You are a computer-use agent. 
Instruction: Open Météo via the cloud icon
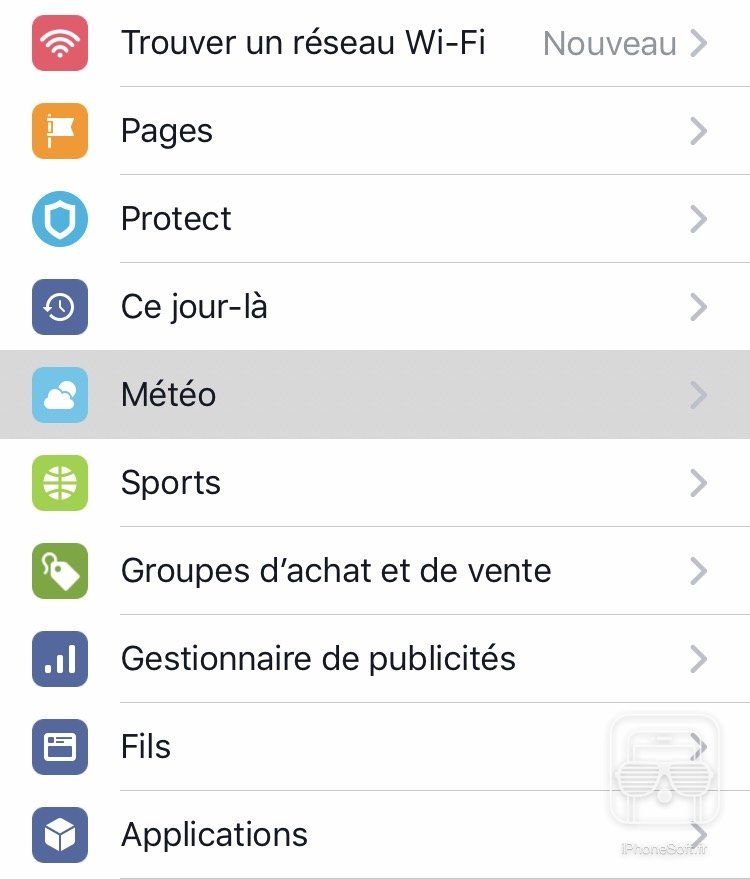point(60,395)
